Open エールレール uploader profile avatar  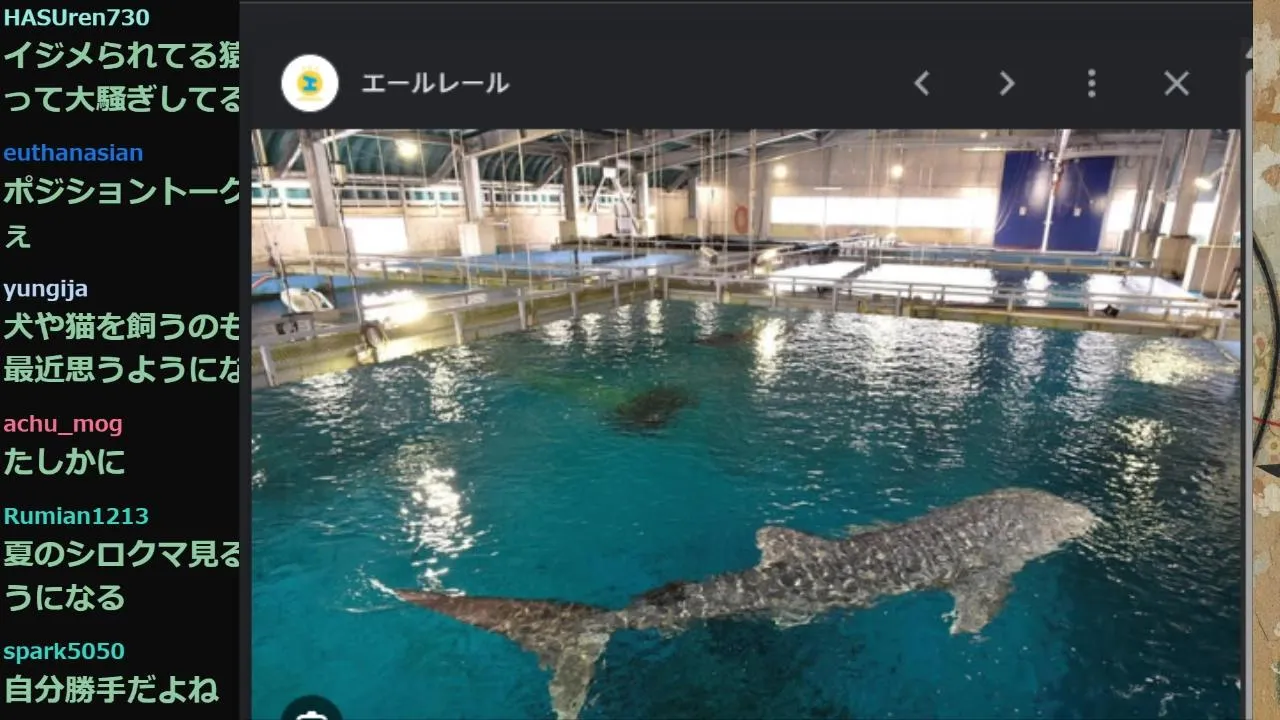[310, 84]
